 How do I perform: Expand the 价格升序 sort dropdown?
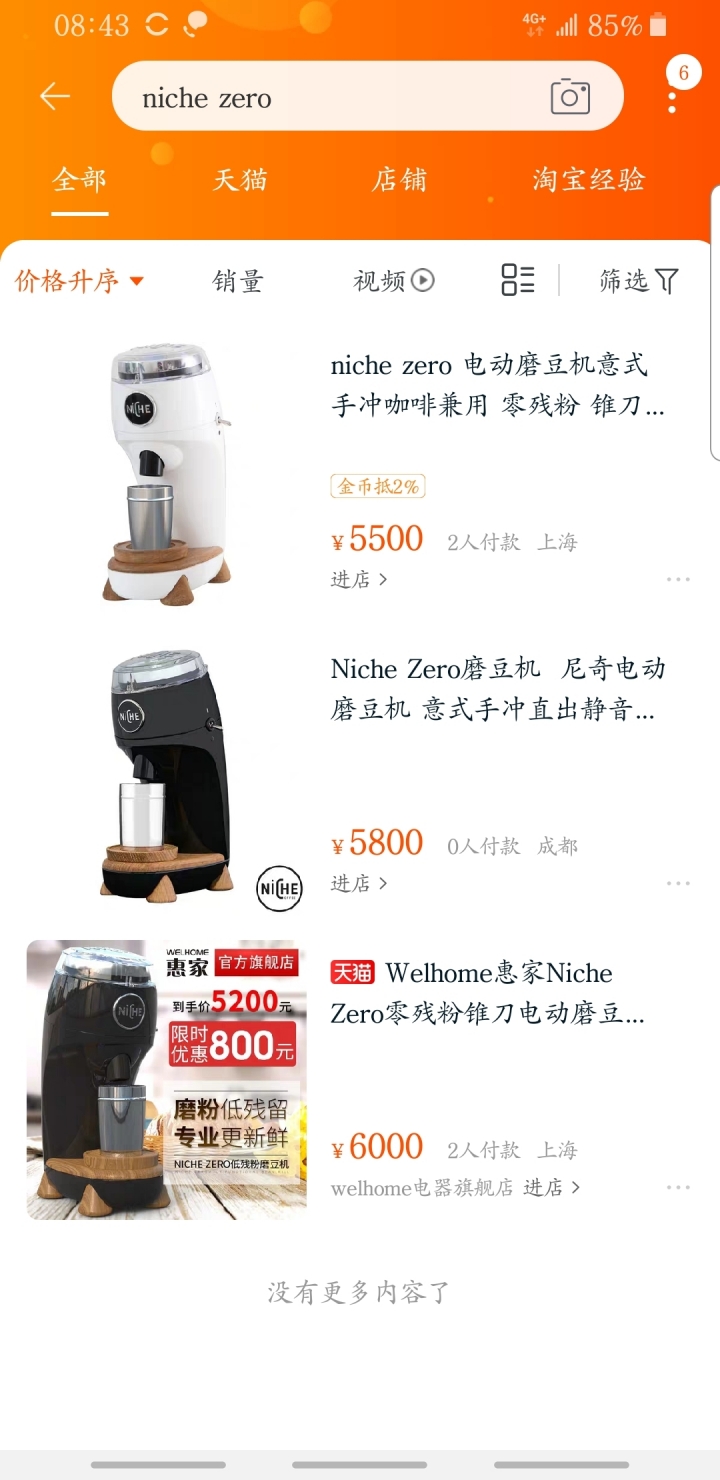(x=80, y=281)
